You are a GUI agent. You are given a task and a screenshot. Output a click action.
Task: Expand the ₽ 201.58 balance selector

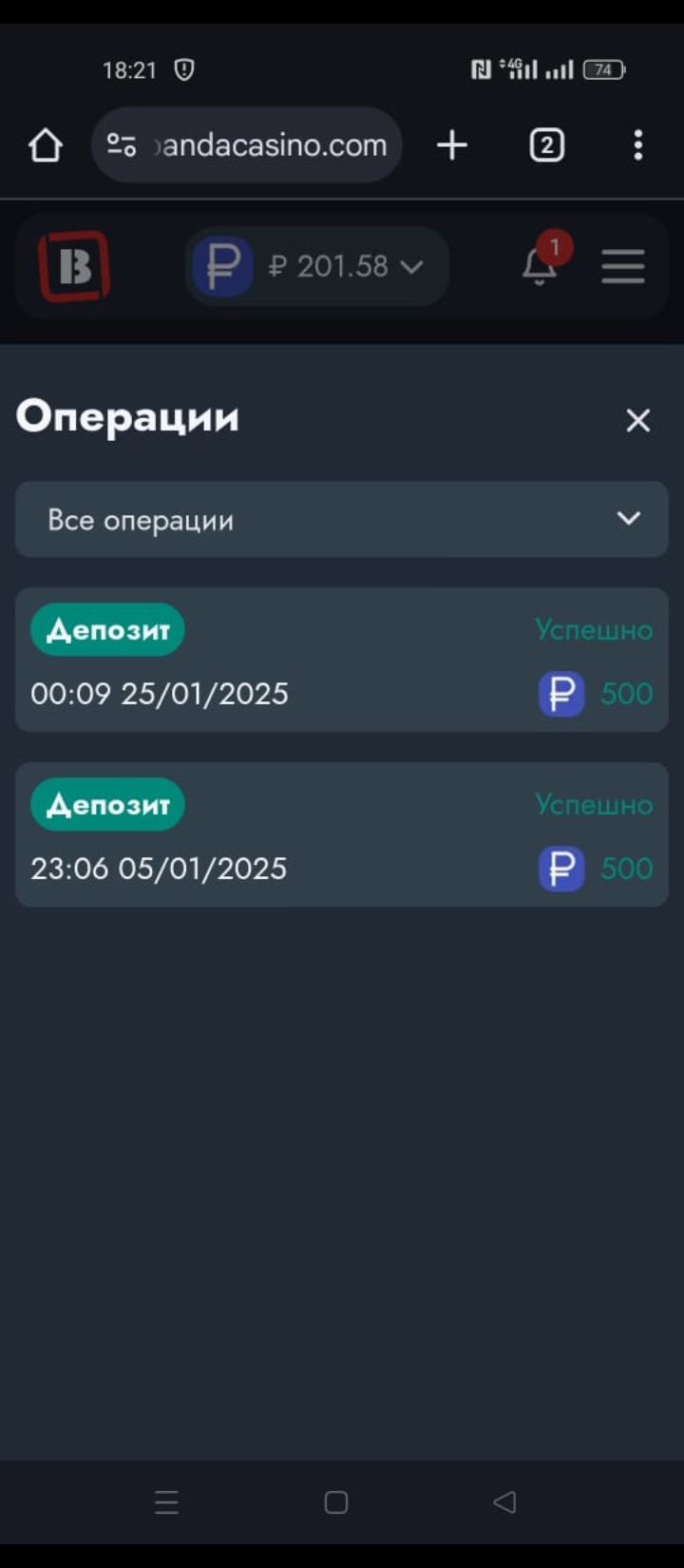(x=317, y=266)
